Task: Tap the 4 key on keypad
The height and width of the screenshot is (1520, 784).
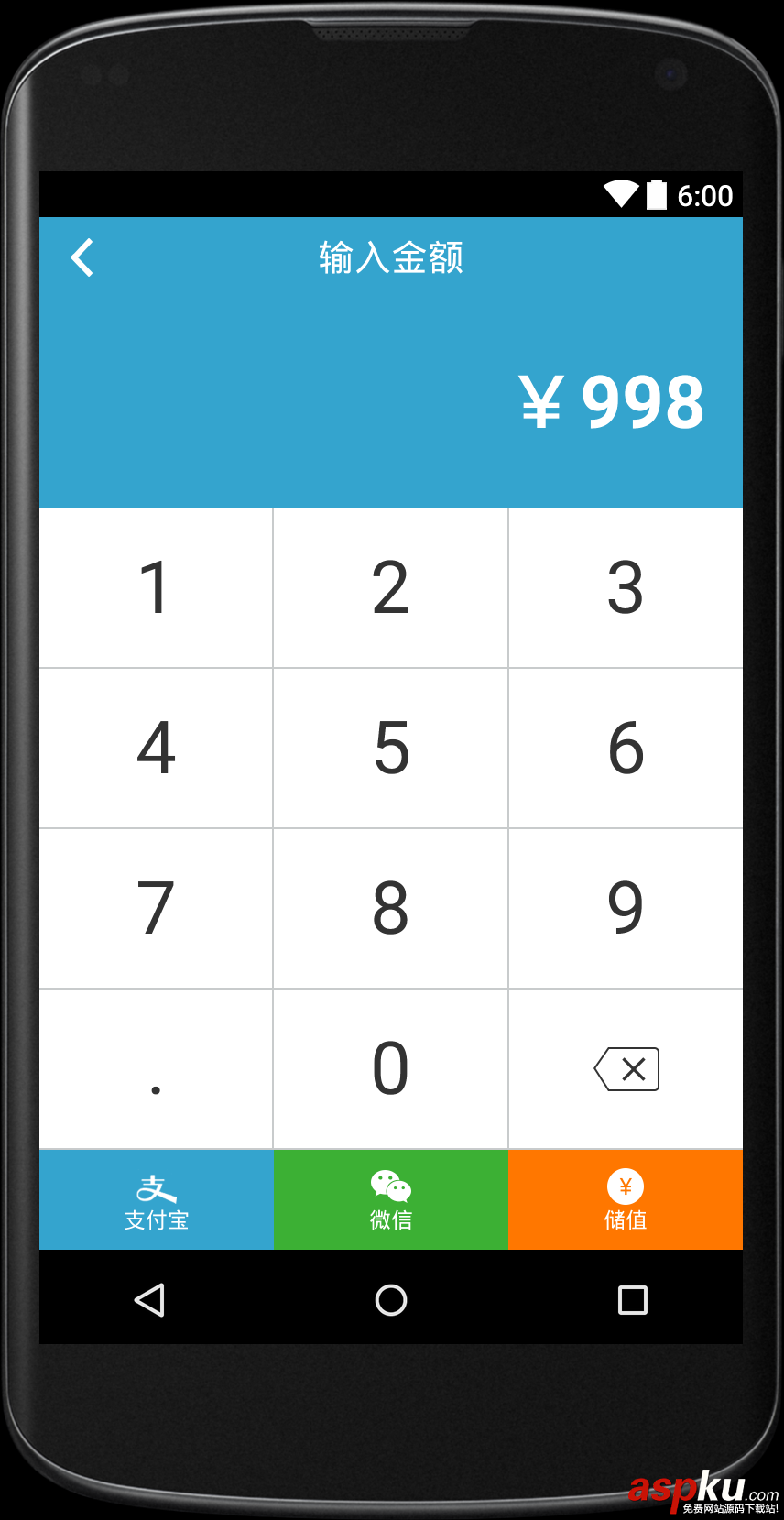Action: click(156, 749)
